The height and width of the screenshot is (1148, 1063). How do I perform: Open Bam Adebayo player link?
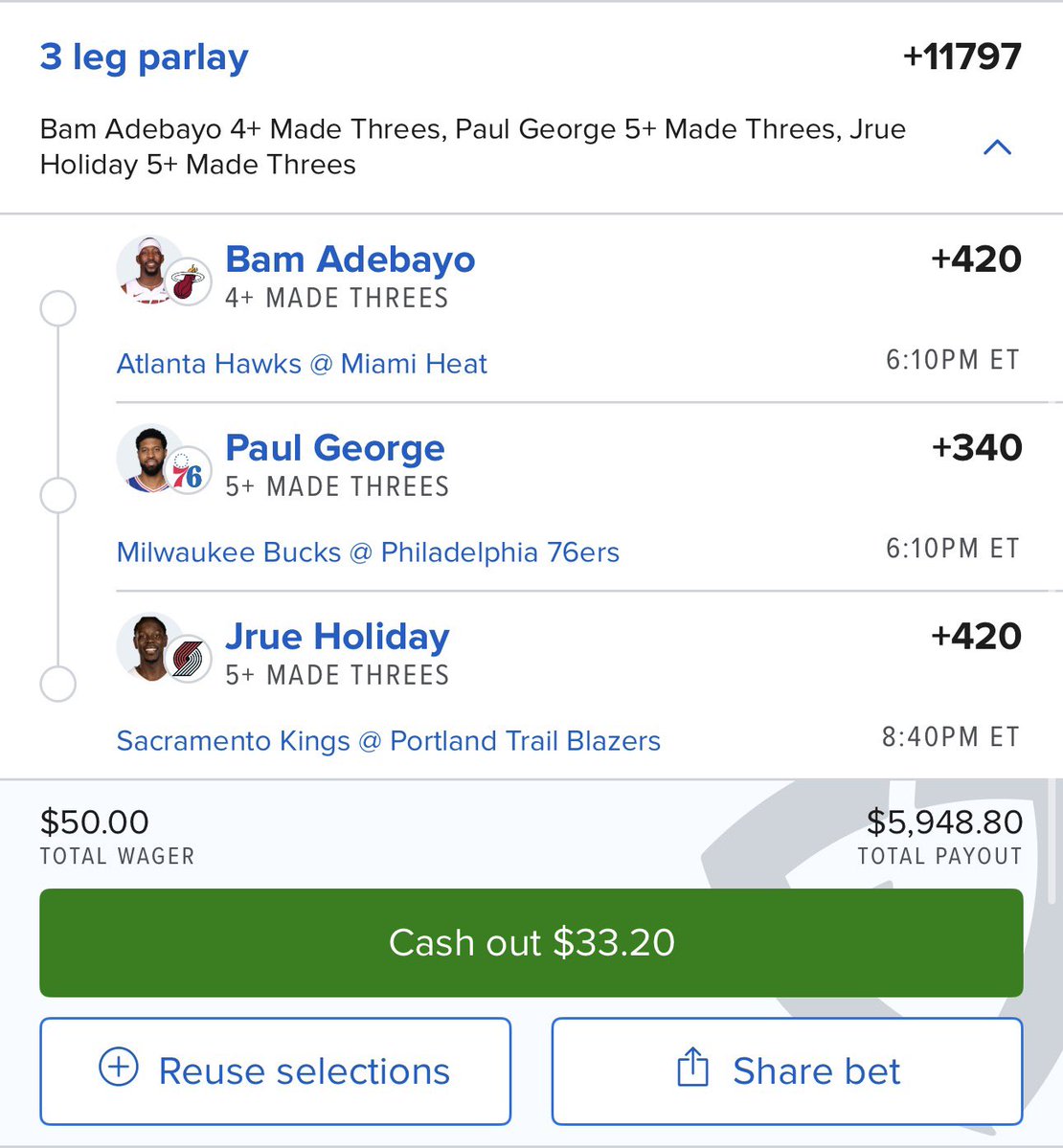[x=350, y=259]
